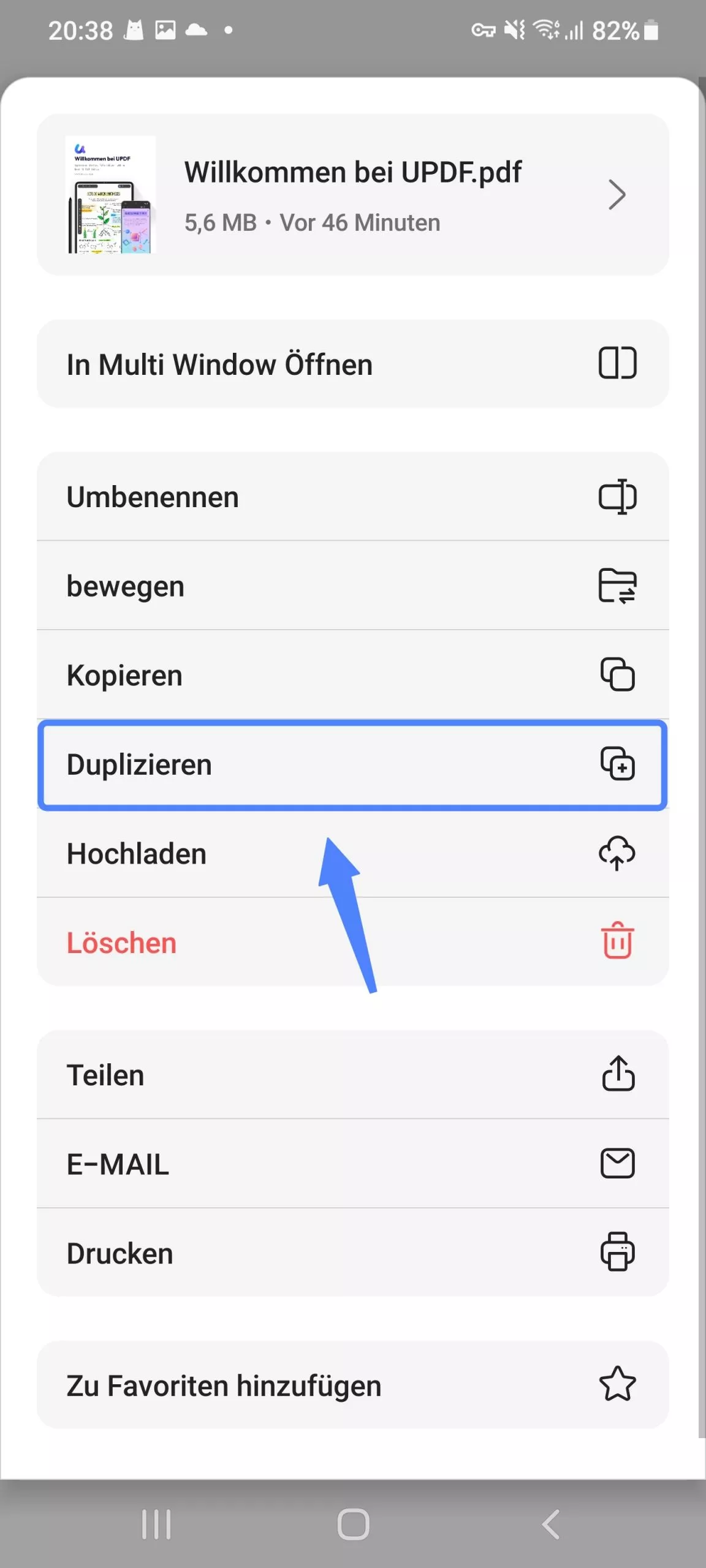The width and height of the screenshot is (706, 1568).
Task: Click the Umbenennen rename icon
Action: (x=618, y=497)
